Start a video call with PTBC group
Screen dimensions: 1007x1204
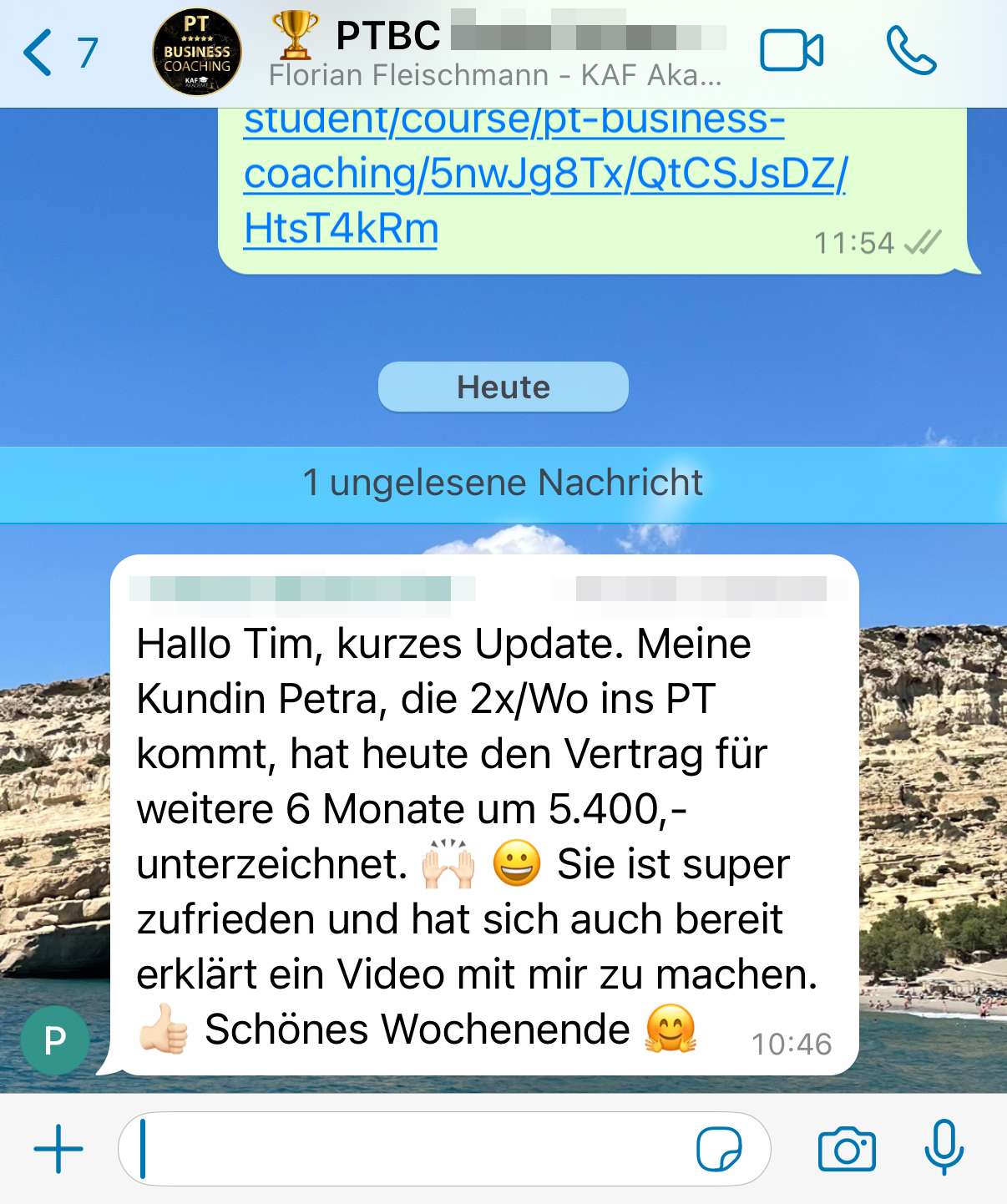[x=791, y=52]
